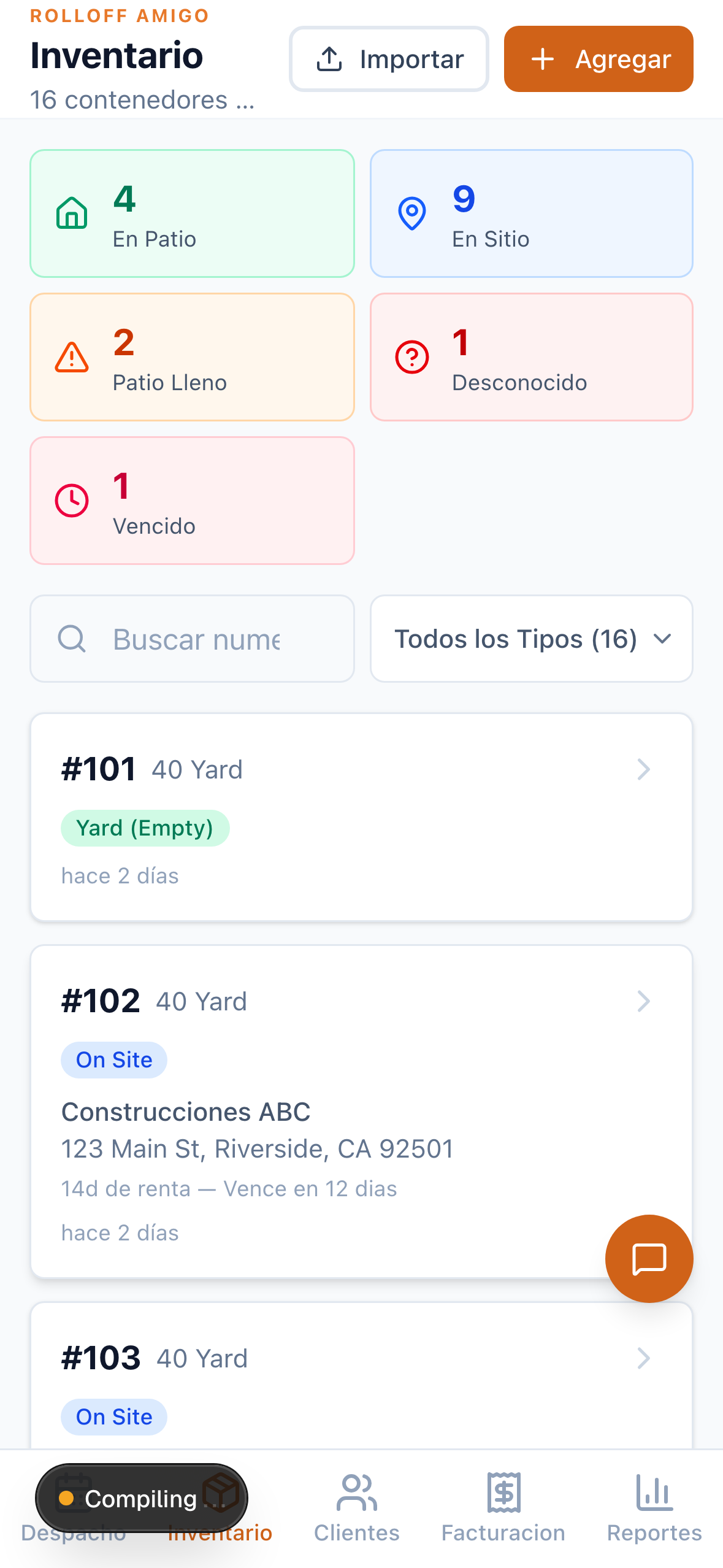Viewport: 723px width, 1568px height.
Task: Click the Vencido clock icon
Action: 72,500
